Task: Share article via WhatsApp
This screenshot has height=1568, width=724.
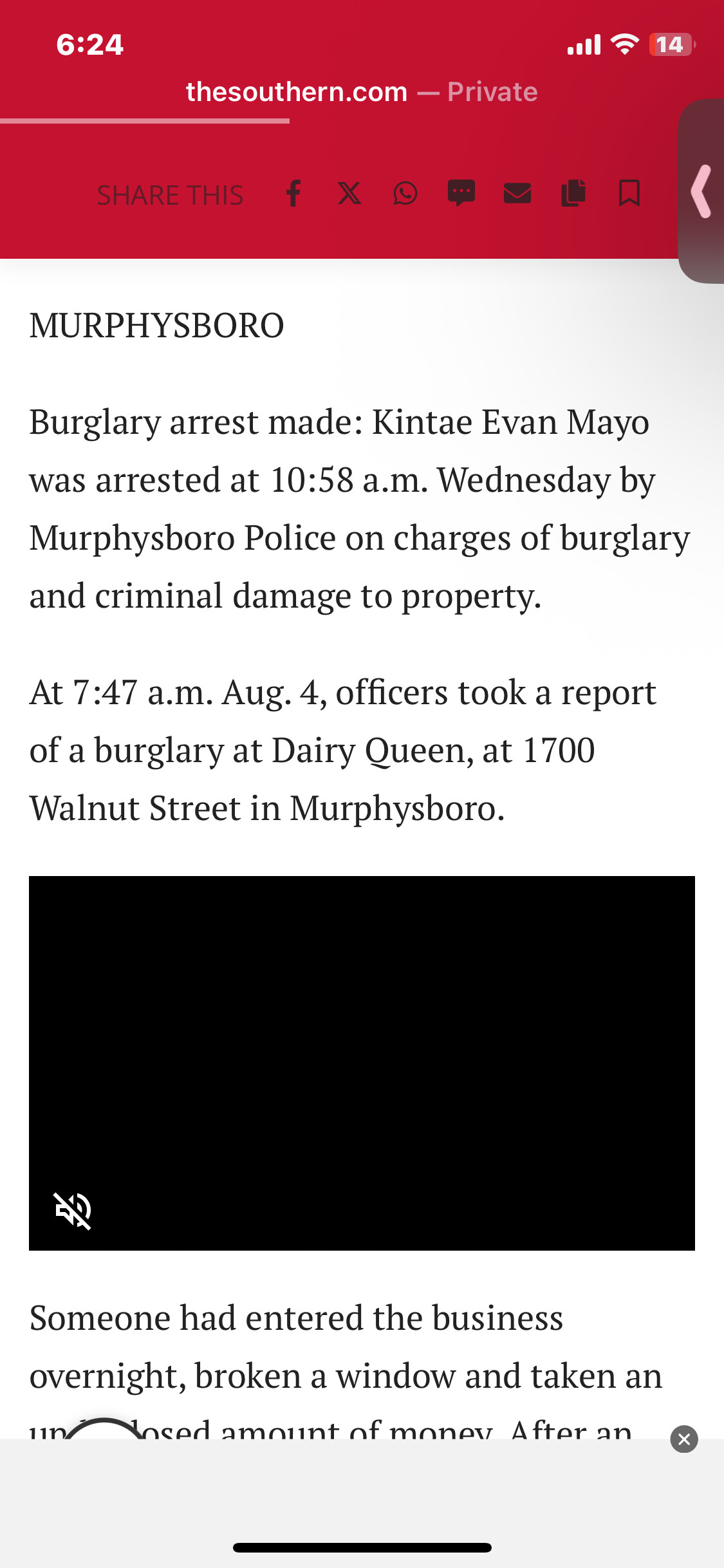Action: coord(405,193)
